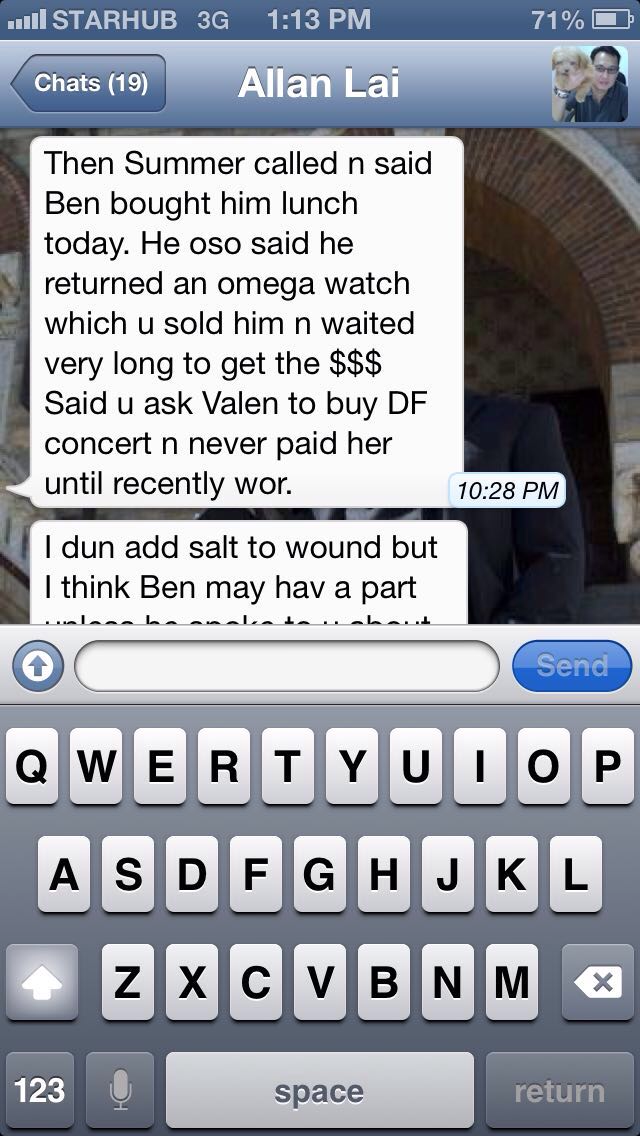The height and width of the screenshot is (1136, 640).
Task: Send the message
Action: click(571, 666)
